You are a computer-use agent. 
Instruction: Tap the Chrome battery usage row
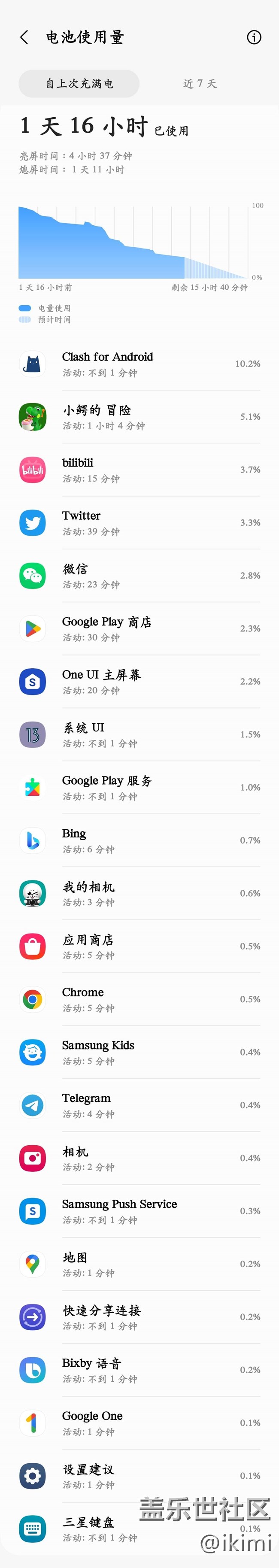pos(139,1000)
